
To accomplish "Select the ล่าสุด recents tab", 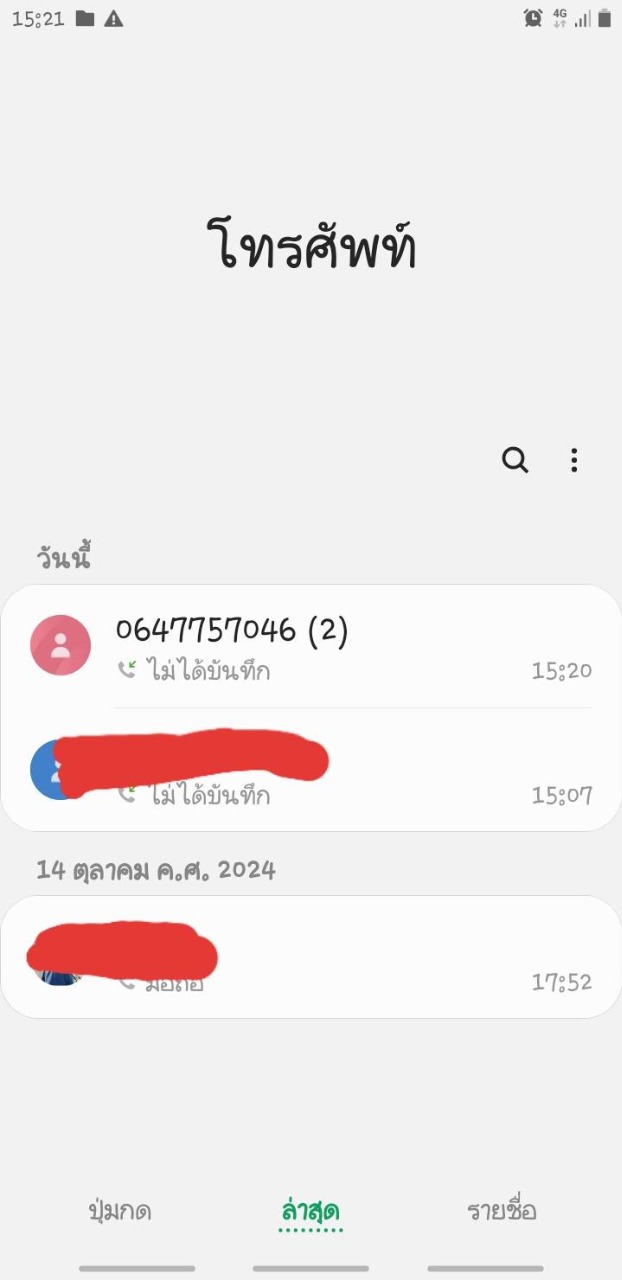I will coord(311,1211).
